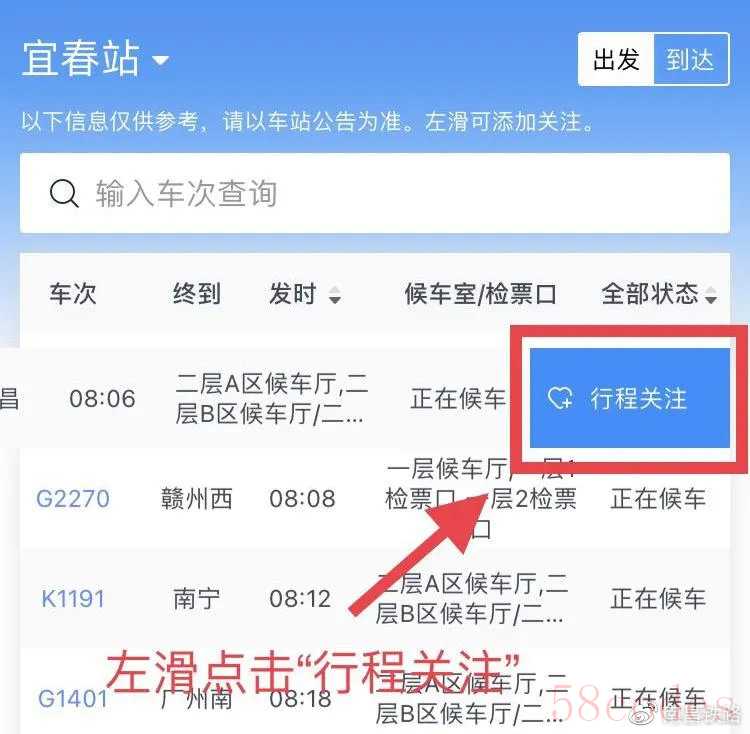This screenshot has width=750, height=734.
Task: Sort the list by 发时
Action: [305, 294]
